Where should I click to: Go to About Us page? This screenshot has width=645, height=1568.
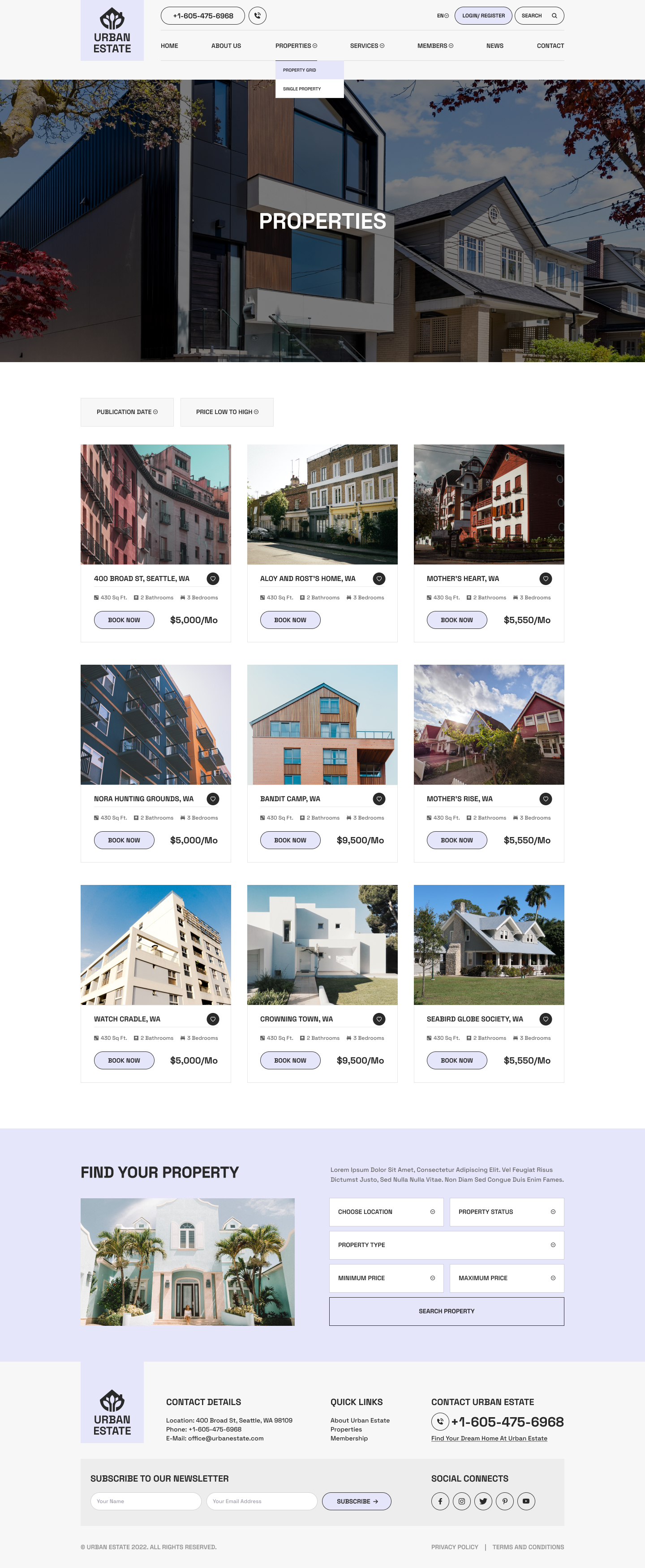tap(225, 46)
